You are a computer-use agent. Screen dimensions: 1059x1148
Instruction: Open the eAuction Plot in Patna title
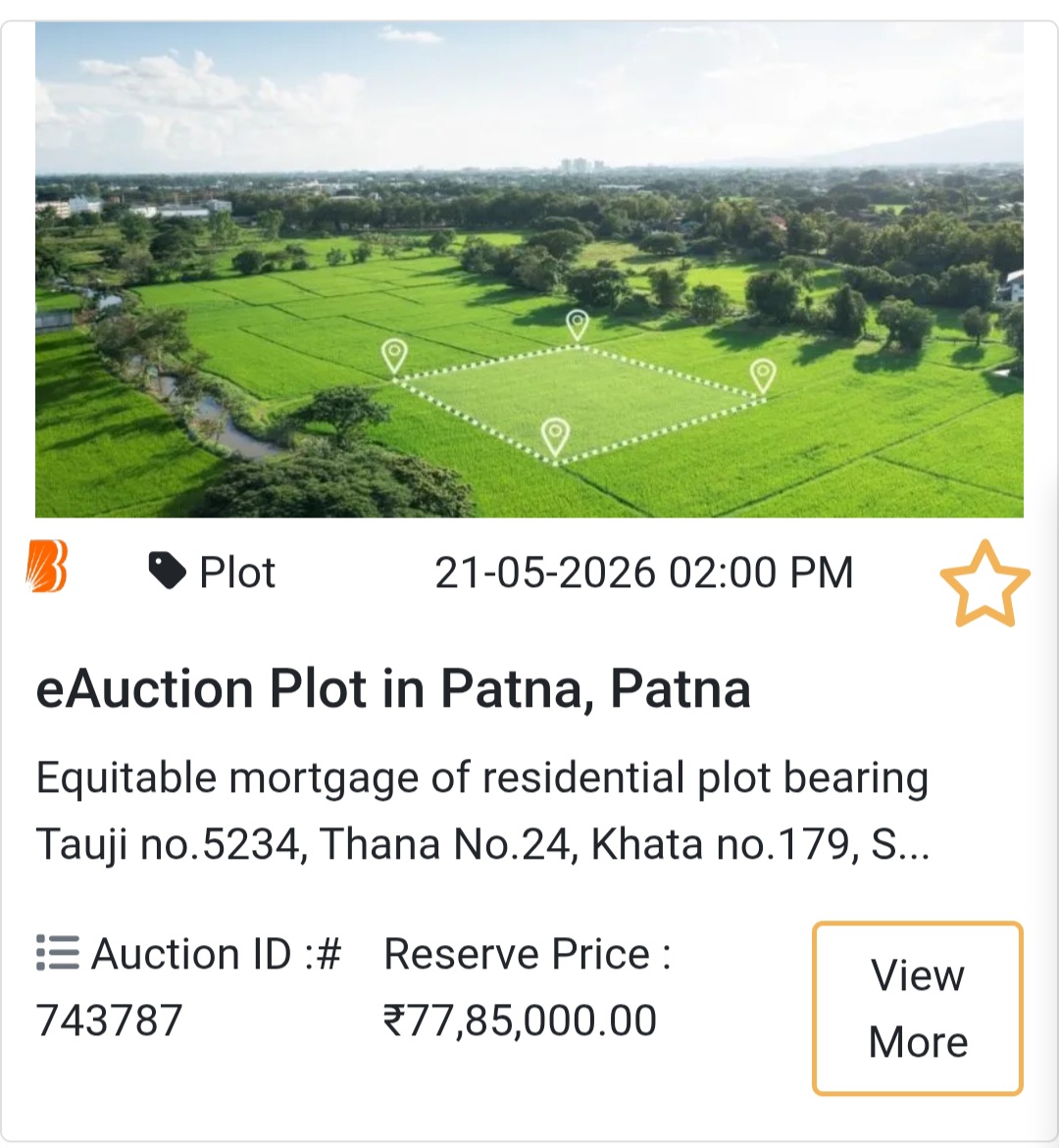395,687
